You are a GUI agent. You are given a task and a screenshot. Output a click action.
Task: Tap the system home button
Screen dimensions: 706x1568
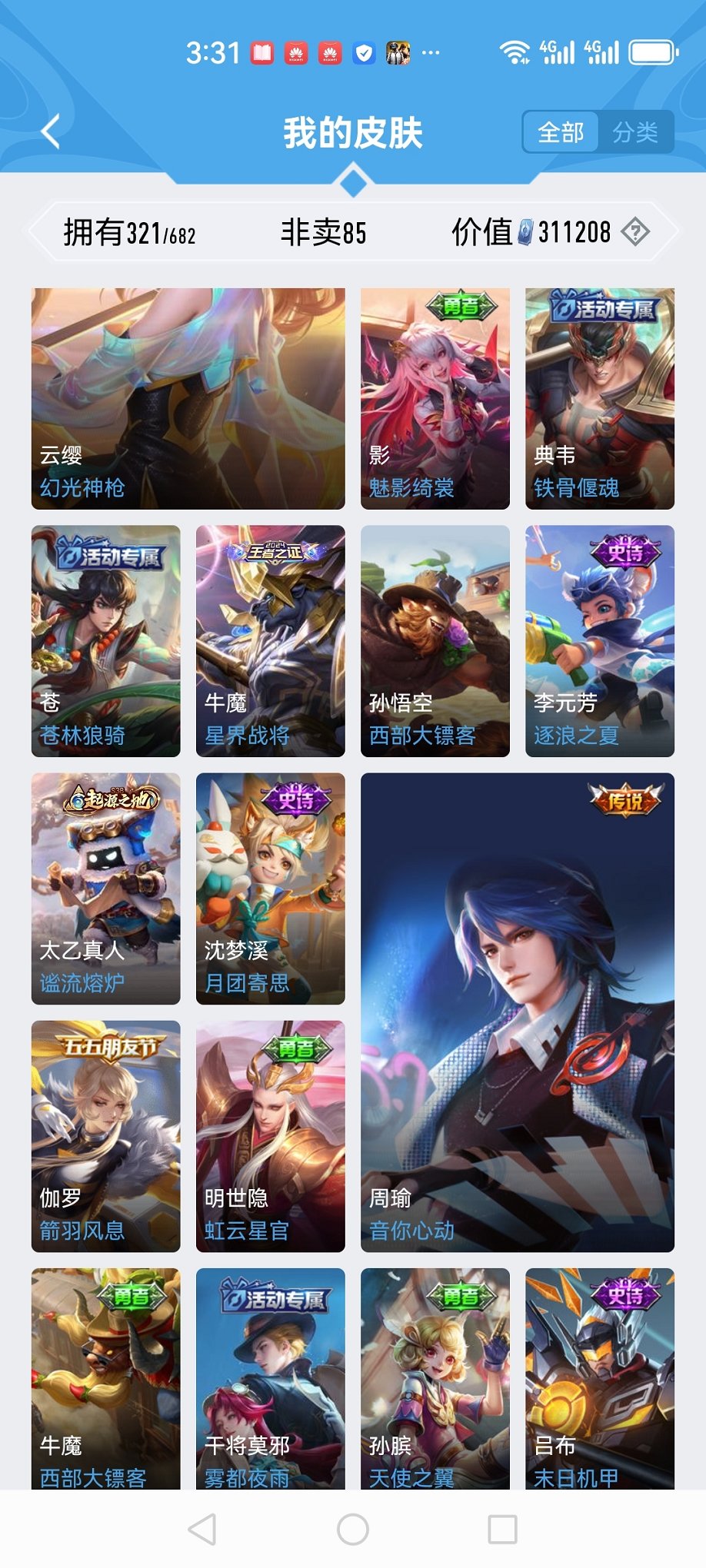click(352, 1529)
